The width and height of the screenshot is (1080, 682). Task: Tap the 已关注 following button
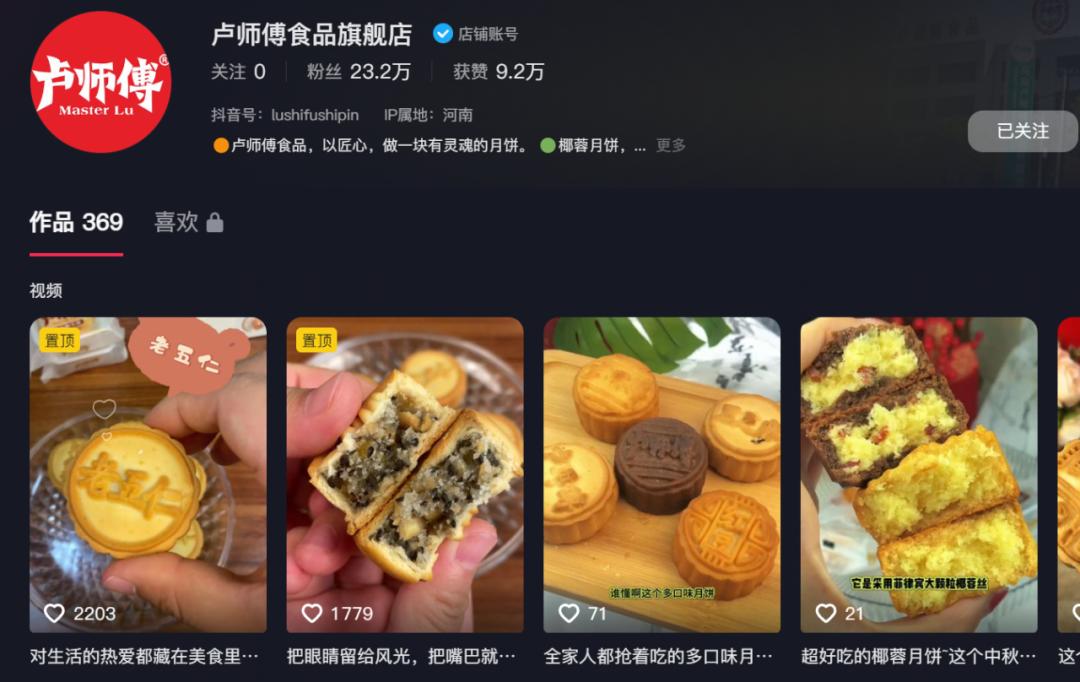[x=1022, y=131]
